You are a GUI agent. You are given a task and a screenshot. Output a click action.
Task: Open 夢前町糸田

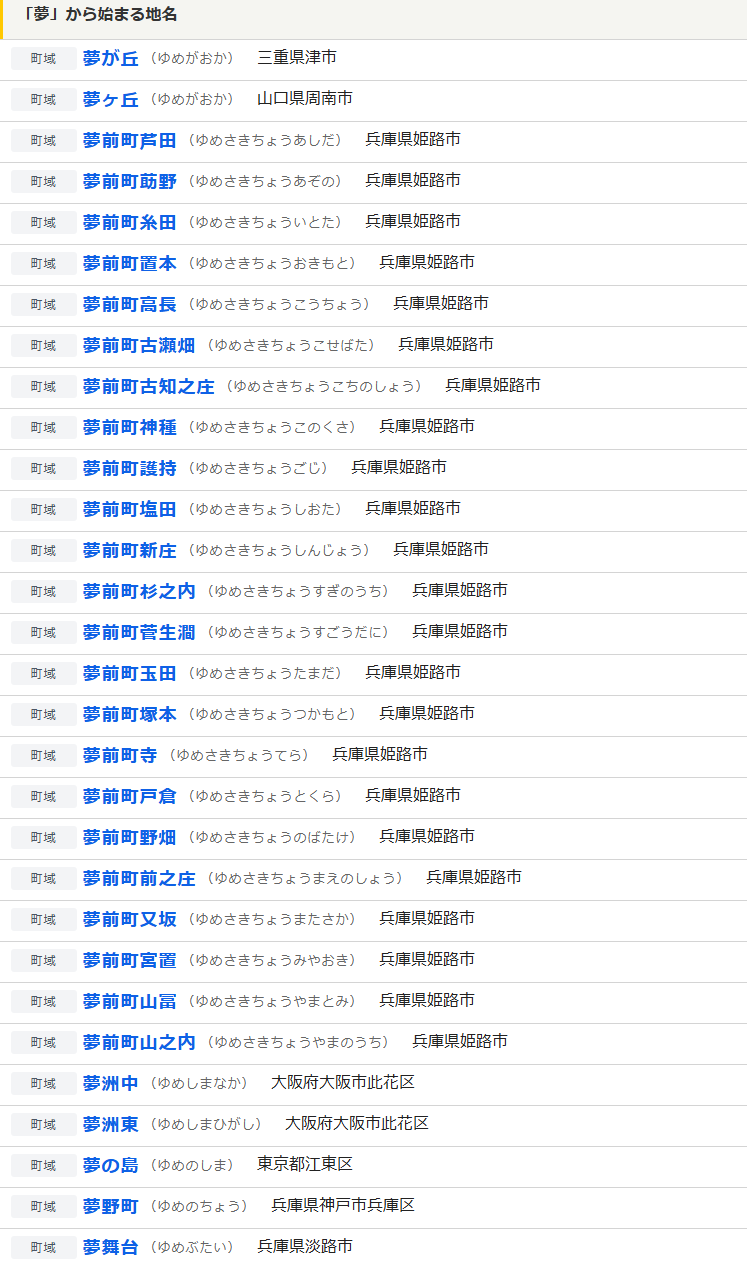[x=130, y=222]
